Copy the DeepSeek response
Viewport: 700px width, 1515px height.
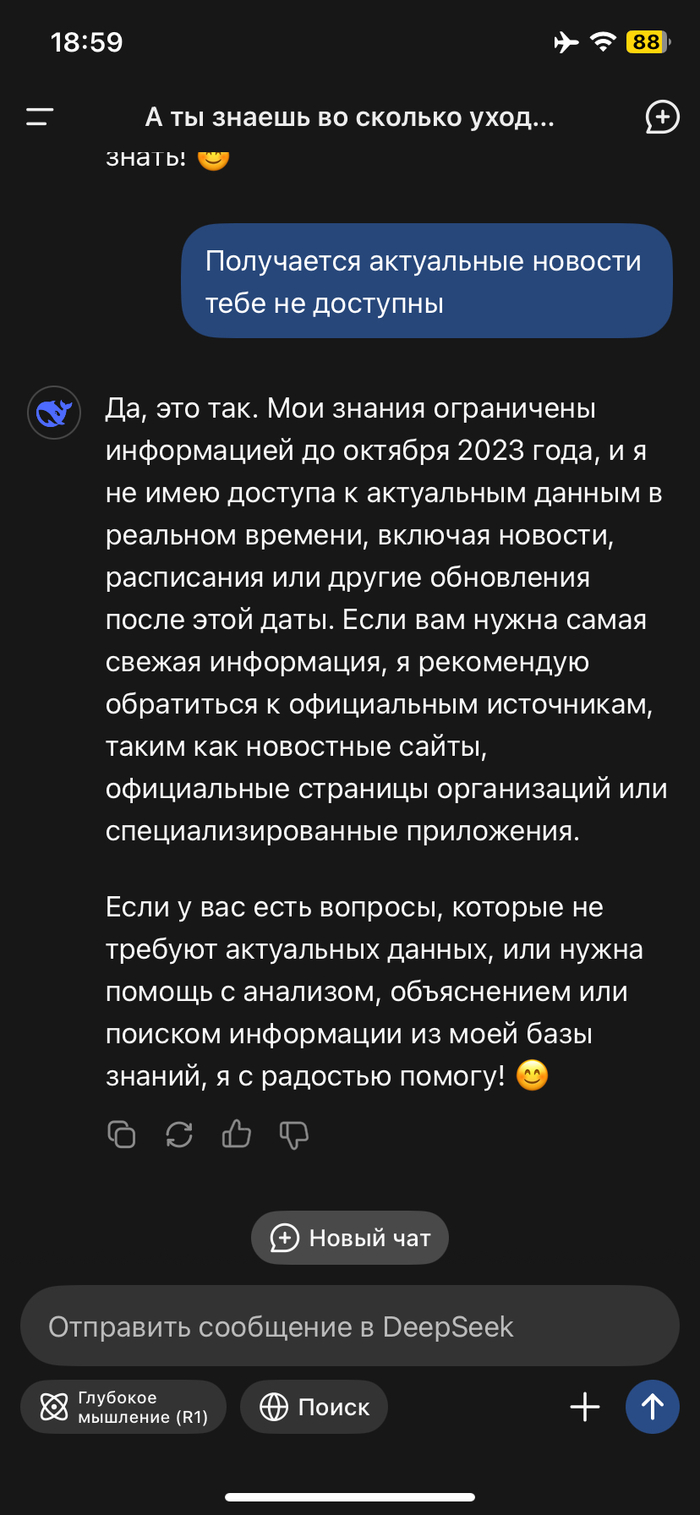pos(121,1133)
